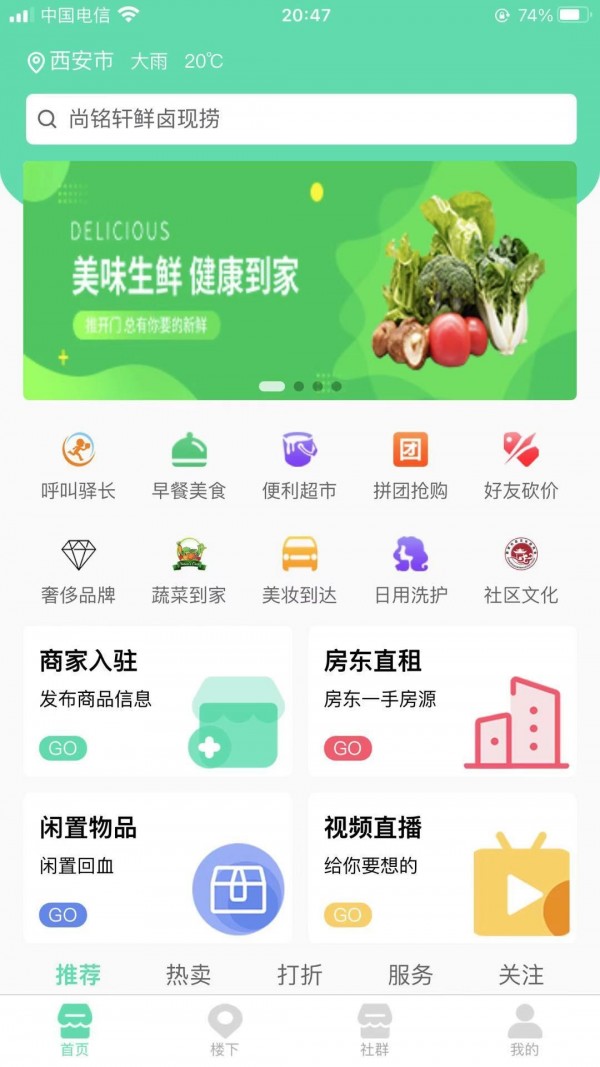Open the 闲置物品 card
The width and height of the screenshot is (600, 1067).
(x=158, y=868)
